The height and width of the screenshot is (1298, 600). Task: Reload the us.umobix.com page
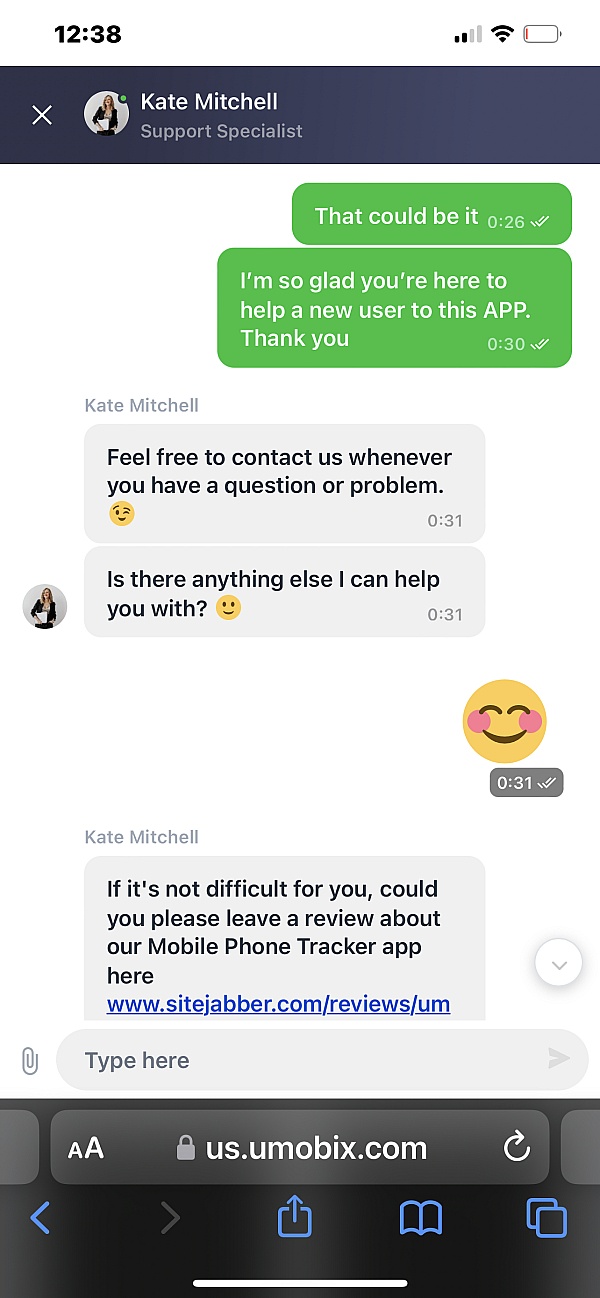pos(516,1147)
